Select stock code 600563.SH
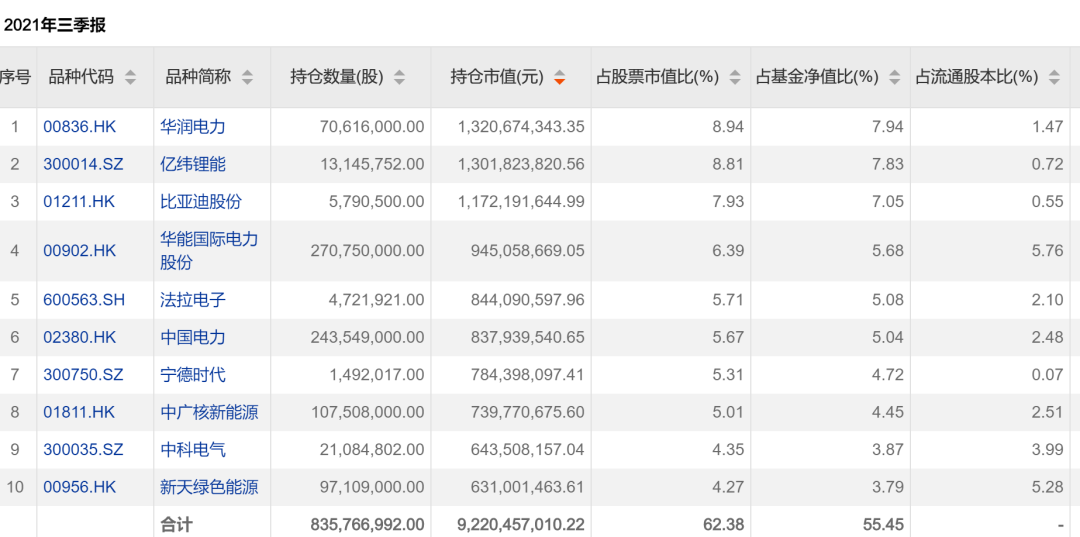Viewport: 1080px width, 537px height. click(84, 299)
